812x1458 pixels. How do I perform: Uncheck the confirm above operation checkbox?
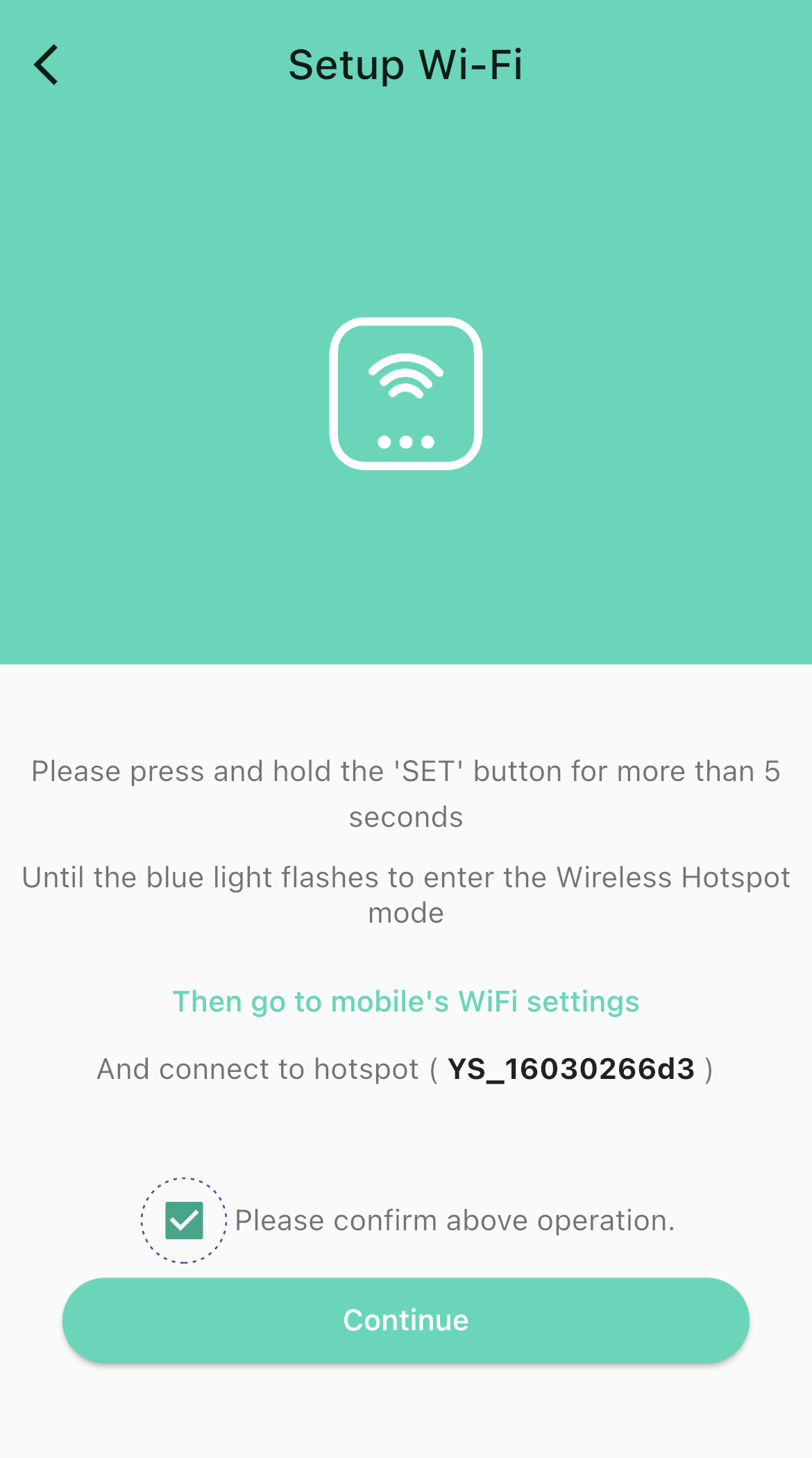pyautogui.click(x=184, y=1221)
